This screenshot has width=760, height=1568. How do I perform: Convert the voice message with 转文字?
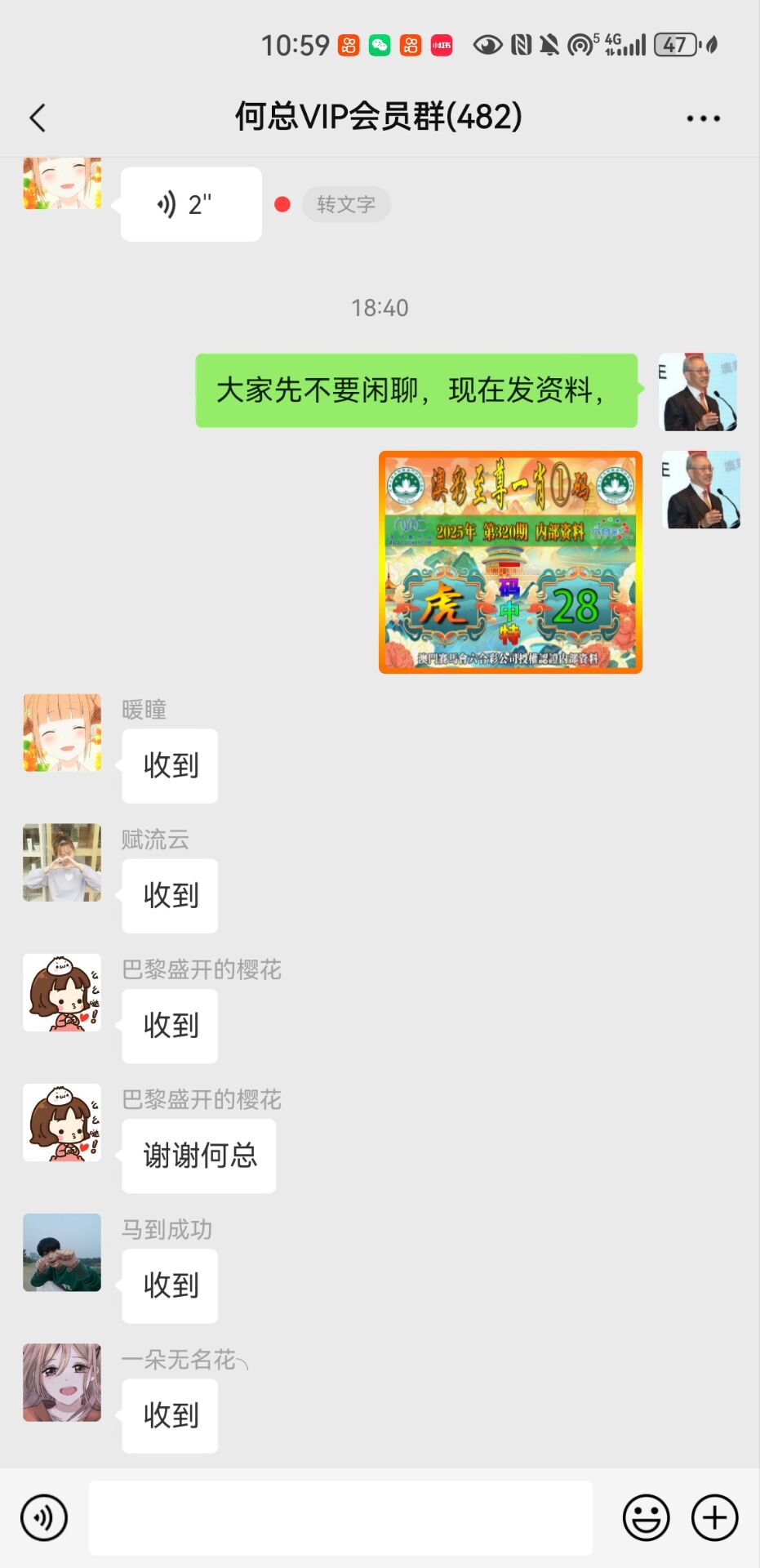[346, 204]
